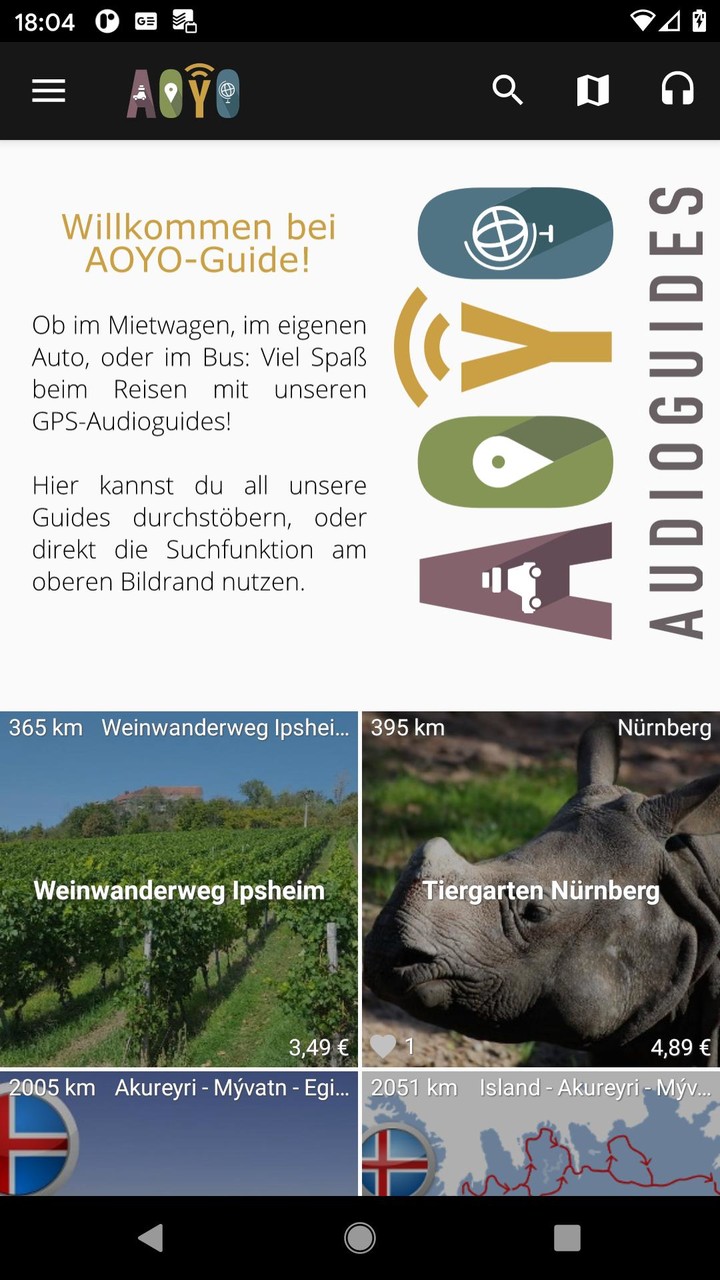This screenshot has width=720, height=1280.
Task: Select the Akureyri - Mývatn guide card
Action: pyautogui.click(x=180, y=1140)
